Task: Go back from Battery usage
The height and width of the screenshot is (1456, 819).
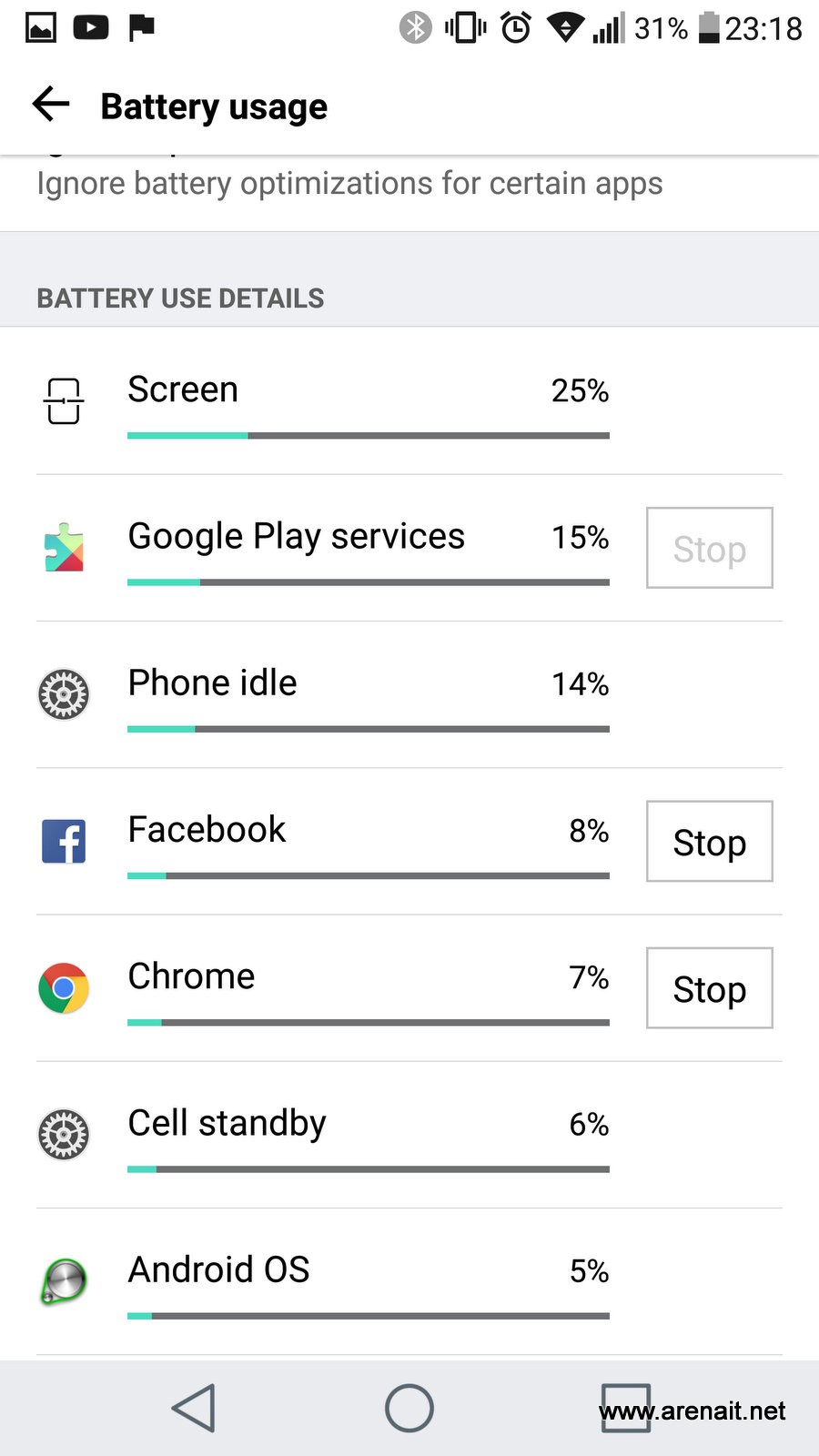Action: coord(51,105)
